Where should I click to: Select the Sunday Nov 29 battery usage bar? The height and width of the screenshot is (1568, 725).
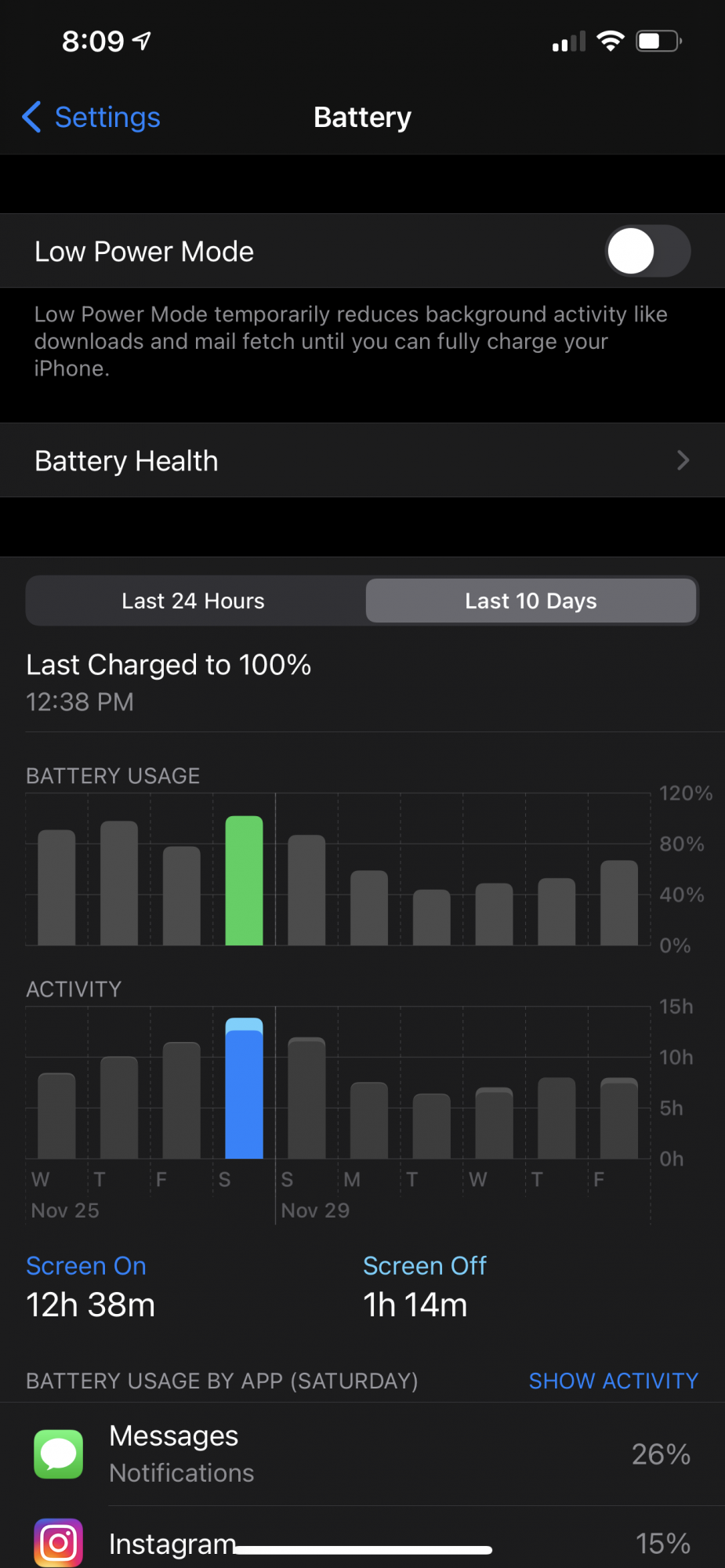[306, 890]
